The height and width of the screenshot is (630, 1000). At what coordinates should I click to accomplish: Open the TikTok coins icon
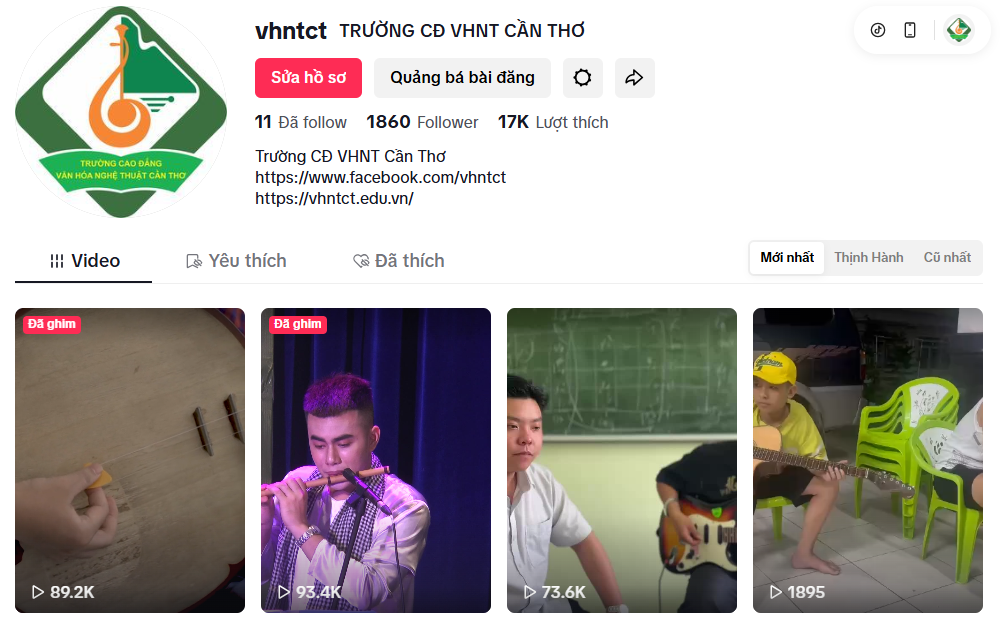(878, 30)
